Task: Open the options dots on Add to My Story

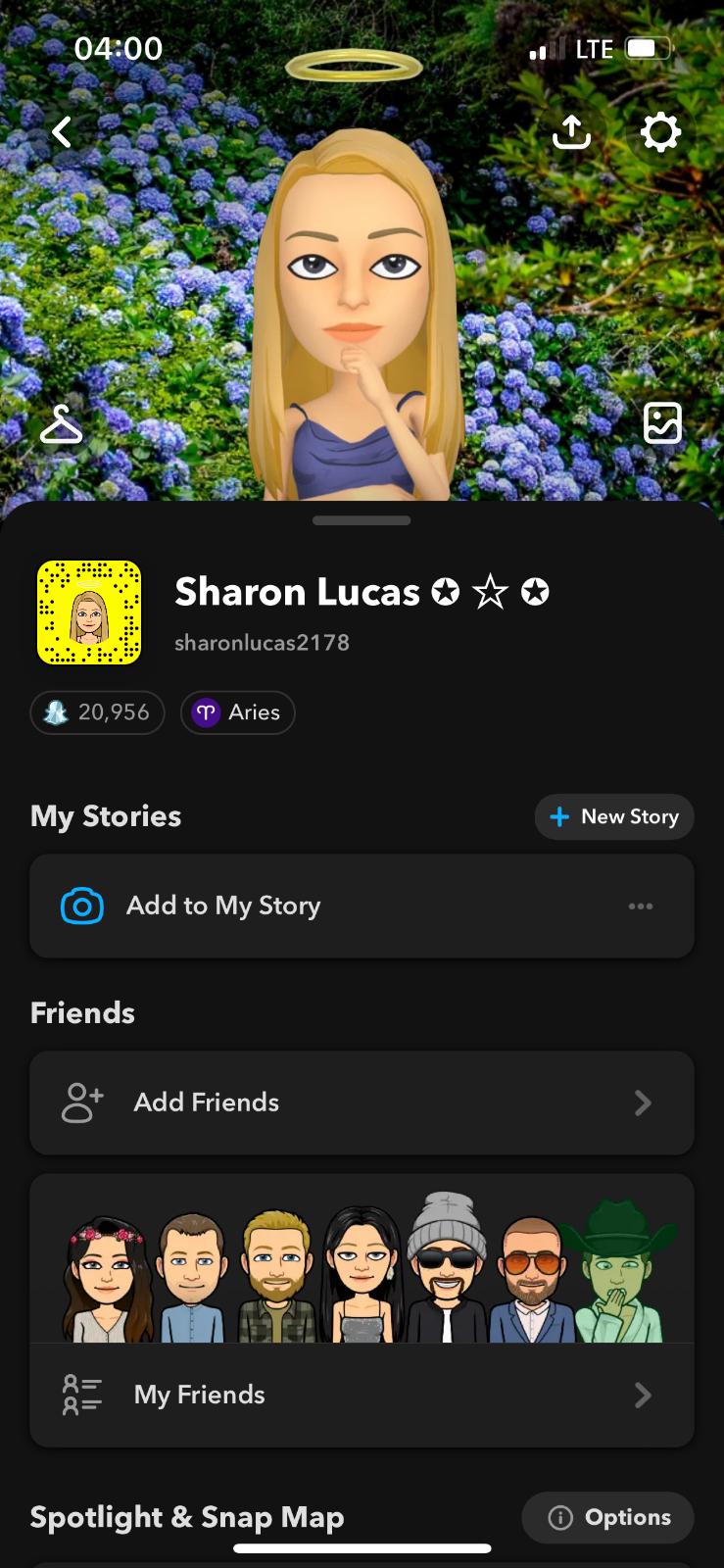Action: [x=641, y=906]
